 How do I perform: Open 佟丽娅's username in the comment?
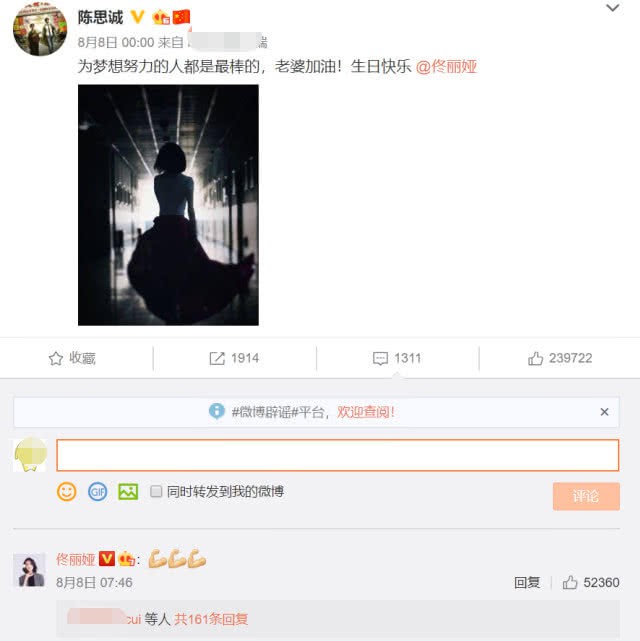point(75,559)
